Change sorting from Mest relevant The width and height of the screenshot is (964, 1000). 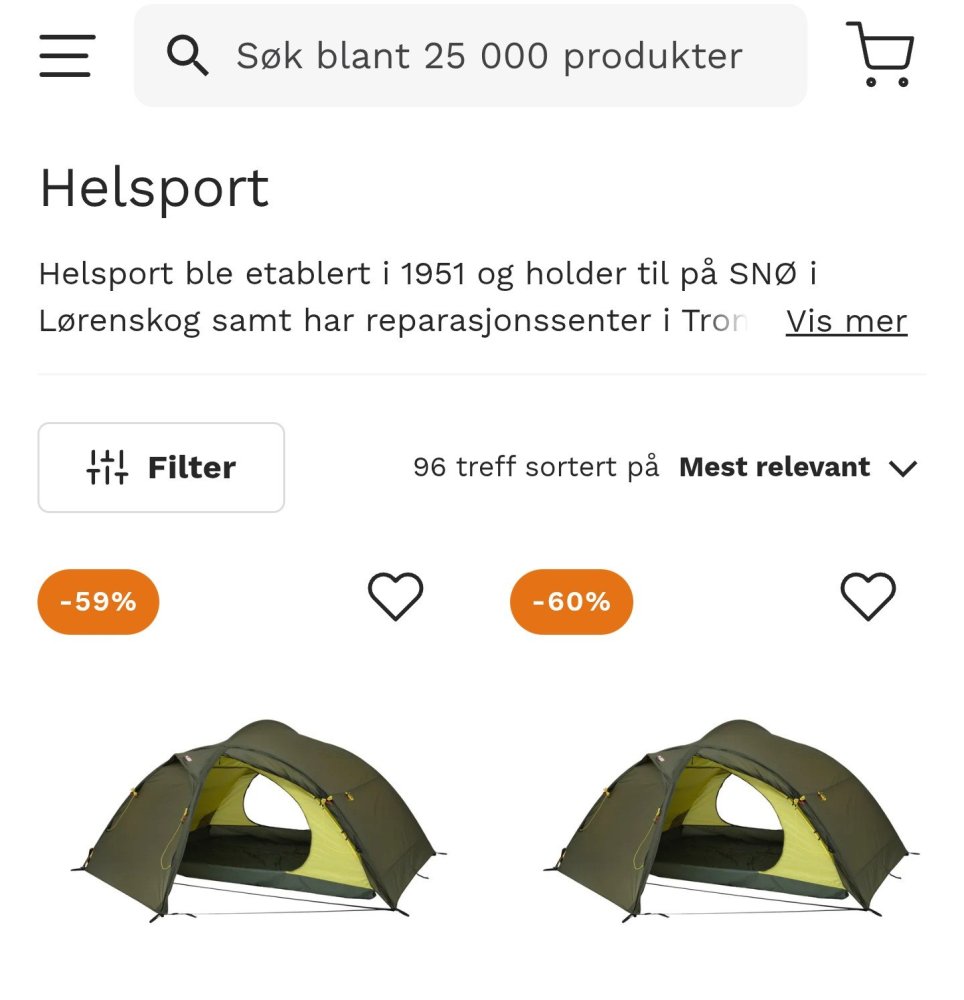797,467
